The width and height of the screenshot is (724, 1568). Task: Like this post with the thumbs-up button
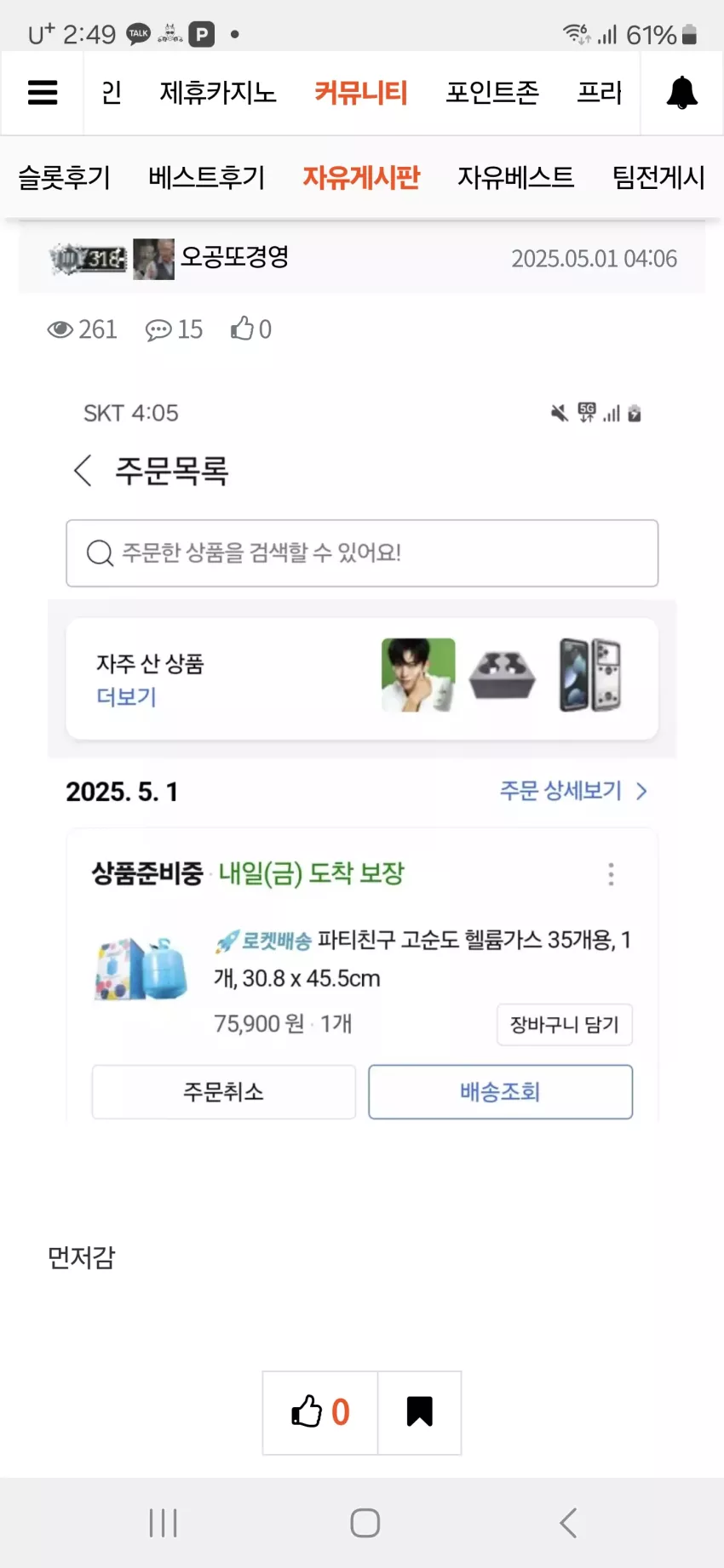click(x=320, y=1412)
